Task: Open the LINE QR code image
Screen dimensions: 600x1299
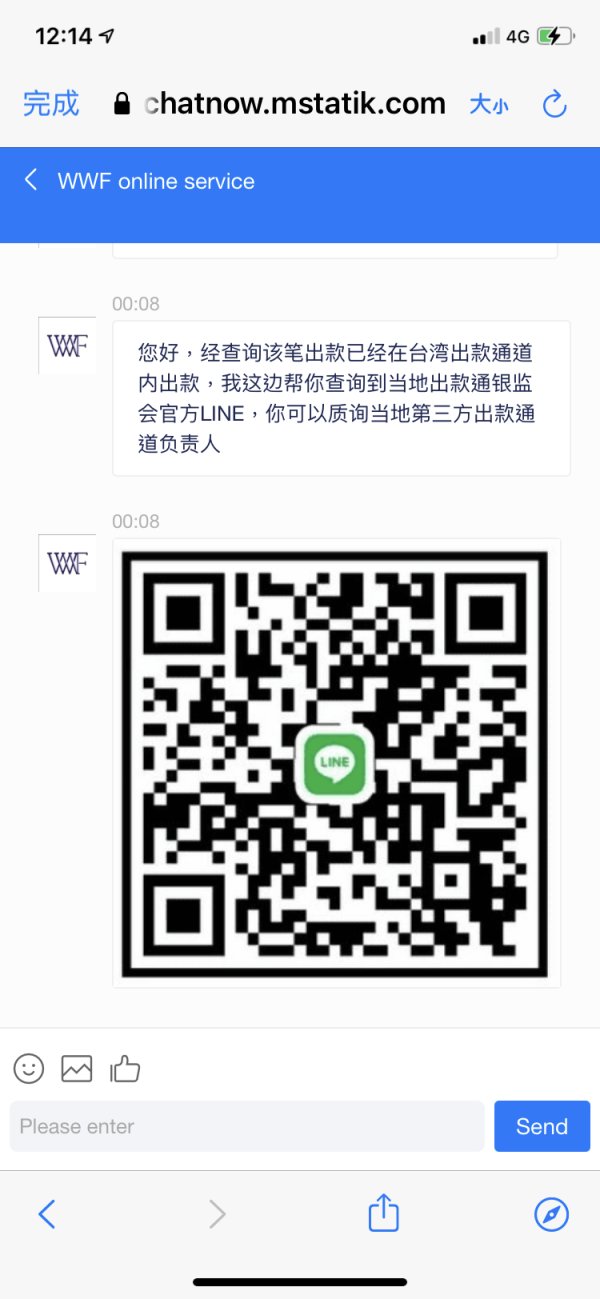Action: (x=336, y=763)
